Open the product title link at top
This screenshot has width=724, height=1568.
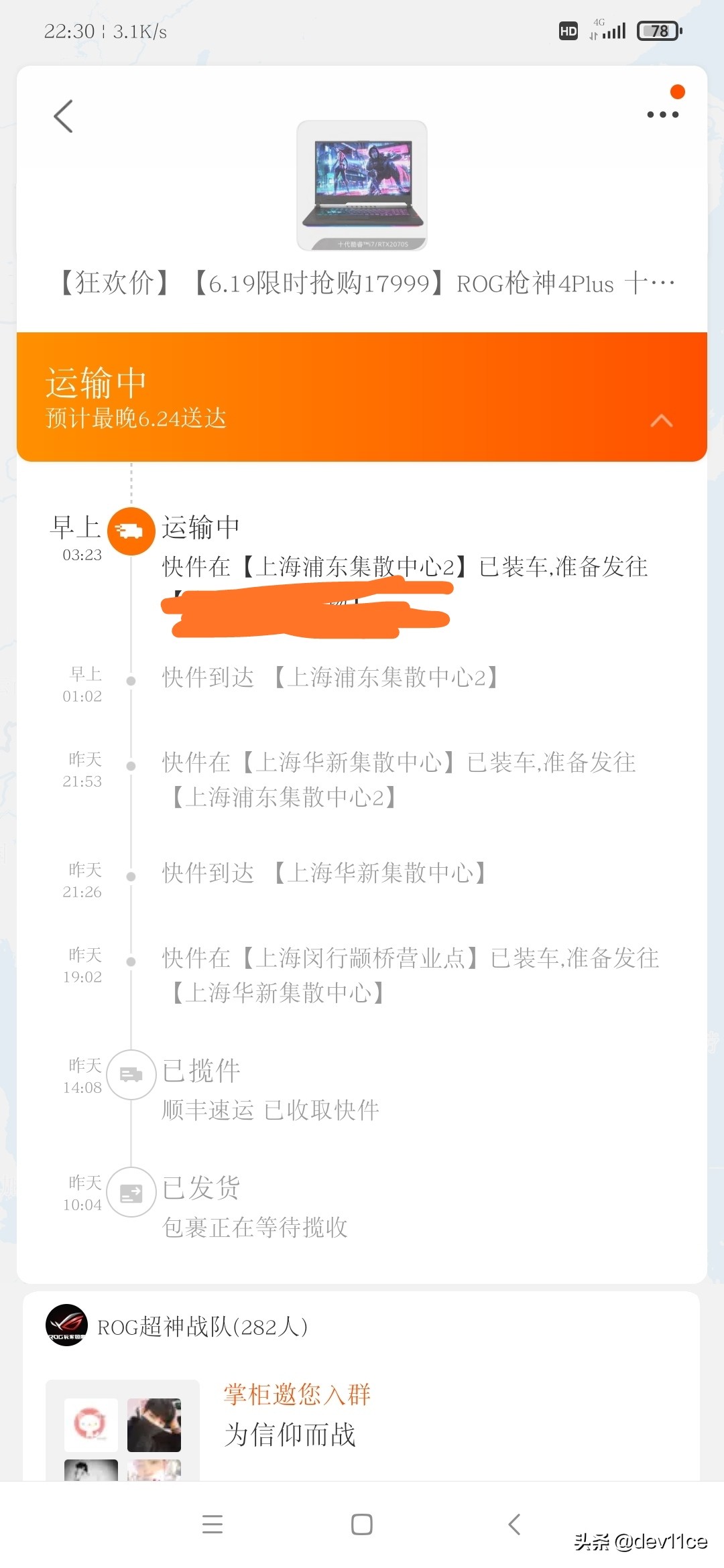(362, 284)
